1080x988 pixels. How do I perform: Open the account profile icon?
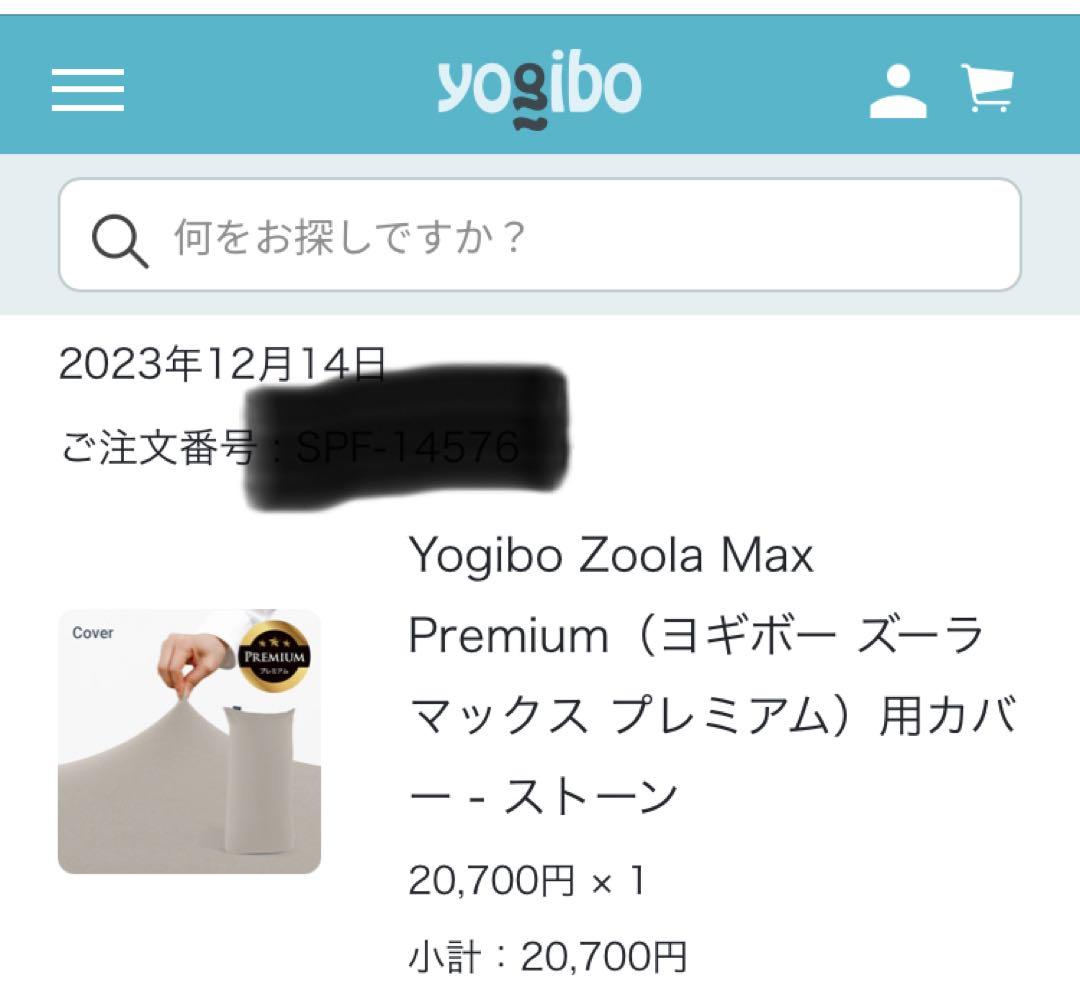(897, 91)
